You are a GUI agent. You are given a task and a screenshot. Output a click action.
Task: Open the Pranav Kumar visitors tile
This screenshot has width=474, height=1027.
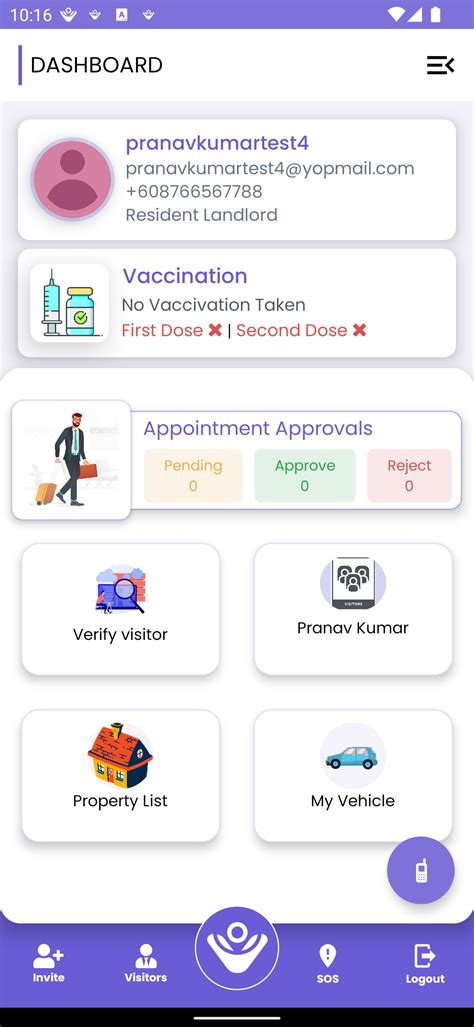pos(353,609)
